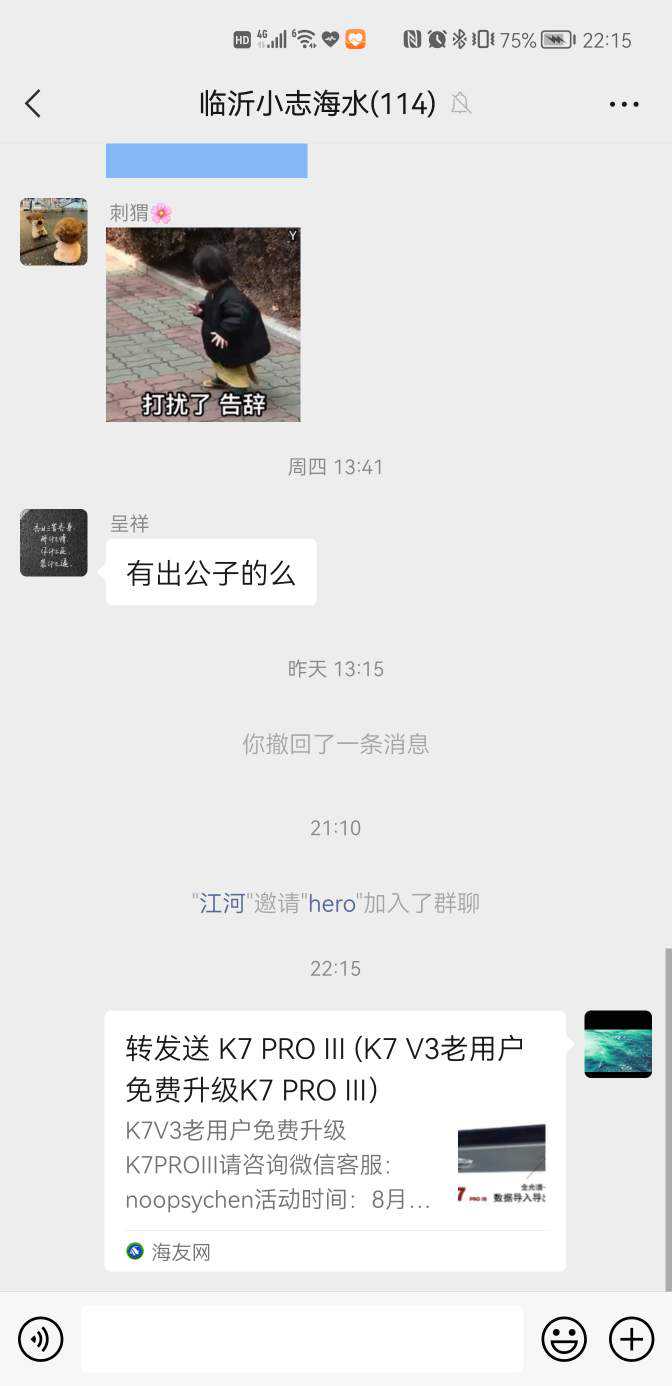This screenshot has height=1386, width=672.
Task: Open the plus attachments panel
Action: pyautogui.click(x=631, y=1339)
